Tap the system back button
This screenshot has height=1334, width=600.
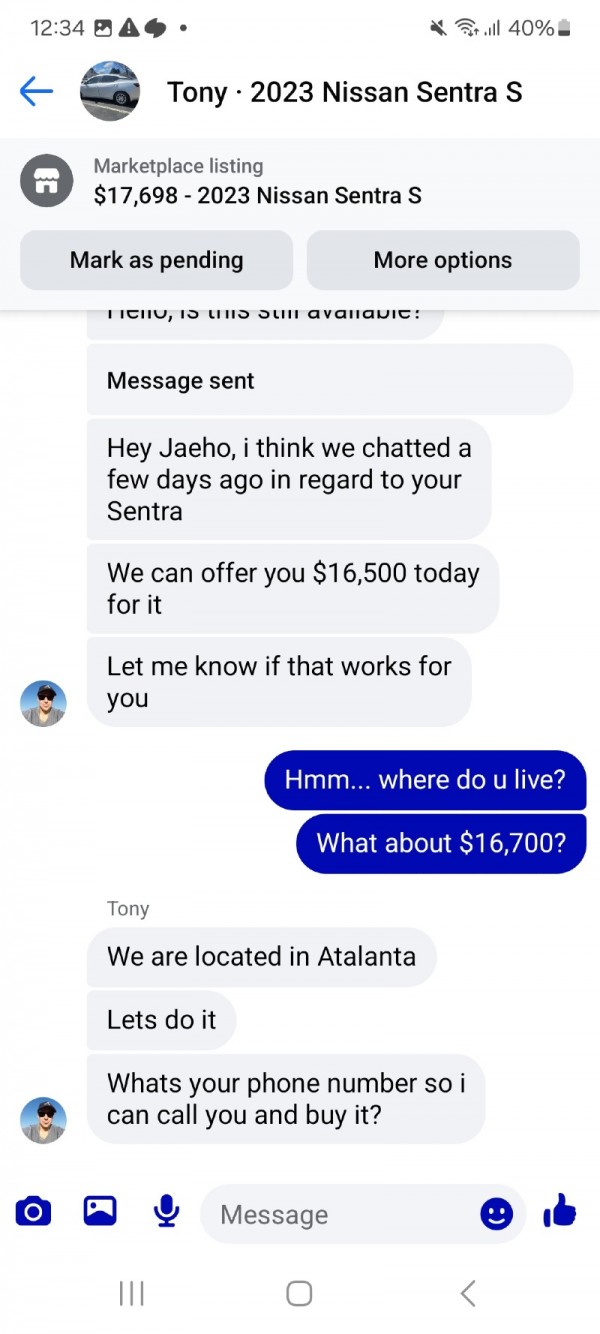tap(467, 1293)
